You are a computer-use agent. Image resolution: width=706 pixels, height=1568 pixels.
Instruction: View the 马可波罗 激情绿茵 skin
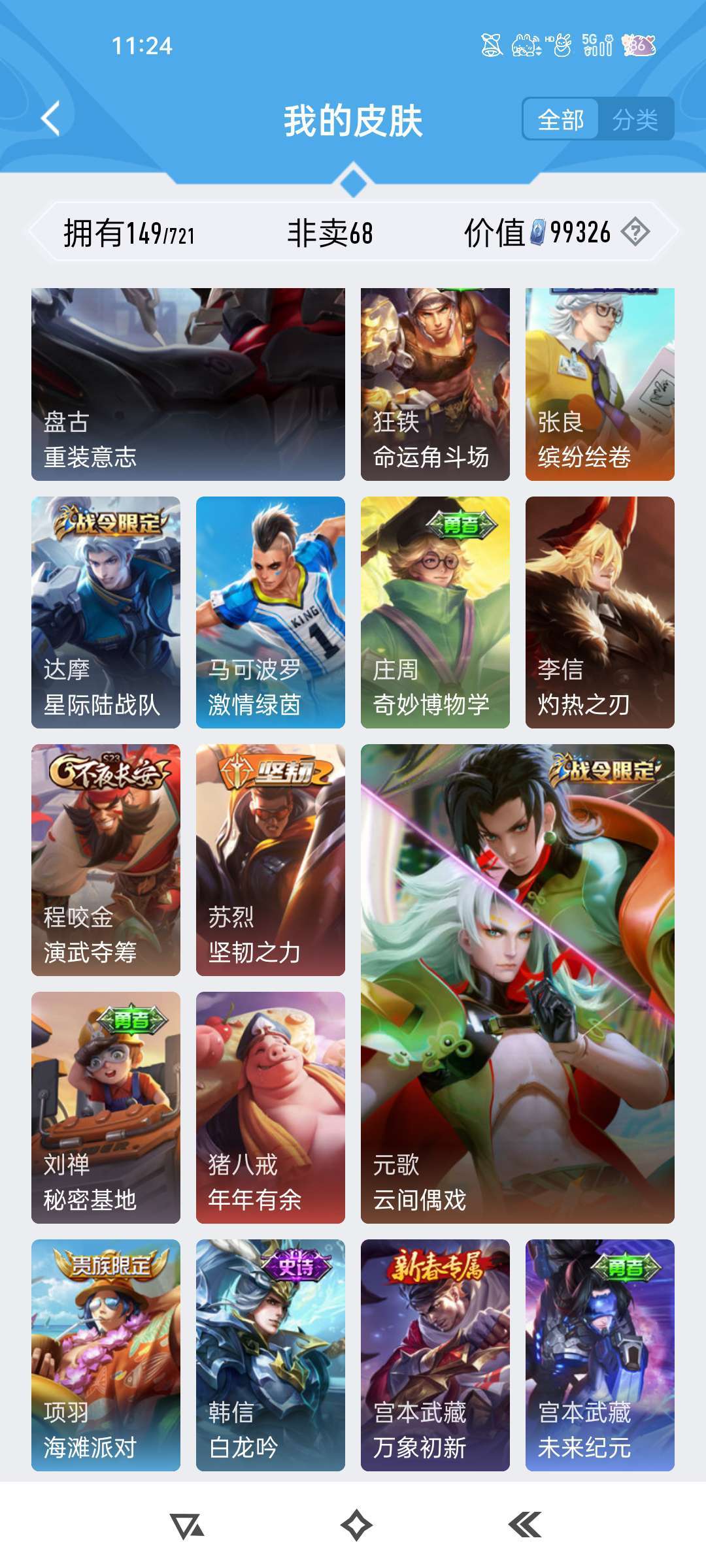[x=271, y=612]
